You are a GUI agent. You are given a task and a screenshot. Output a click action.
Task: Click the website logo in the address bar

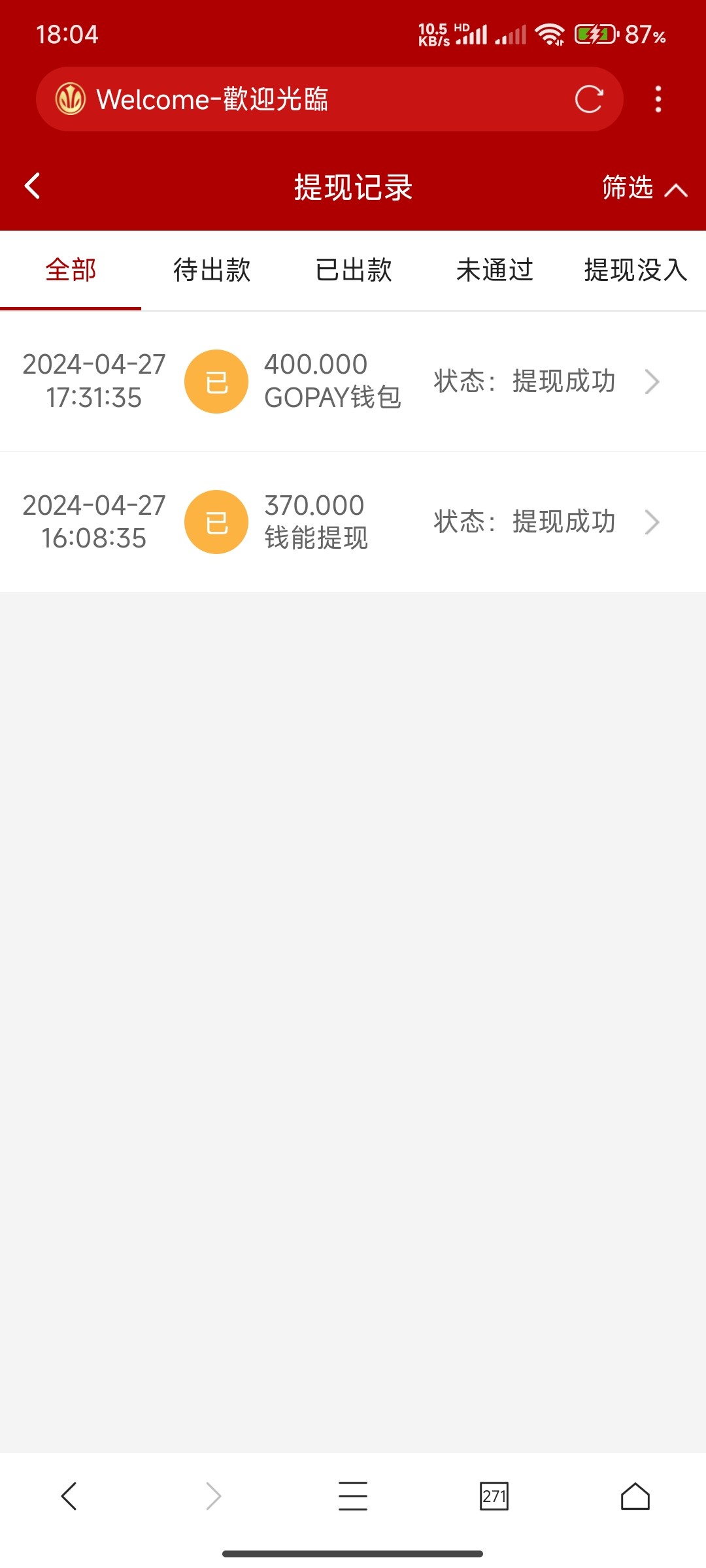point(69,99)
